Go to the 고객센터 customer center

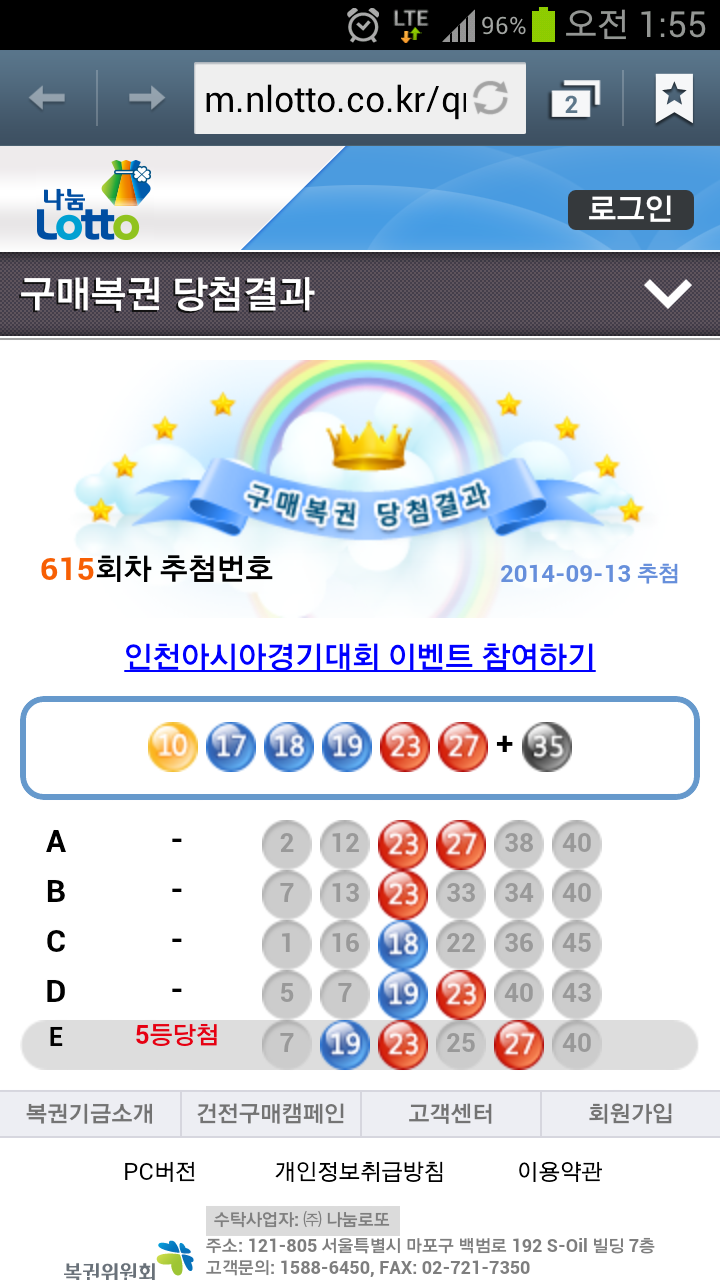(450, 1114)
